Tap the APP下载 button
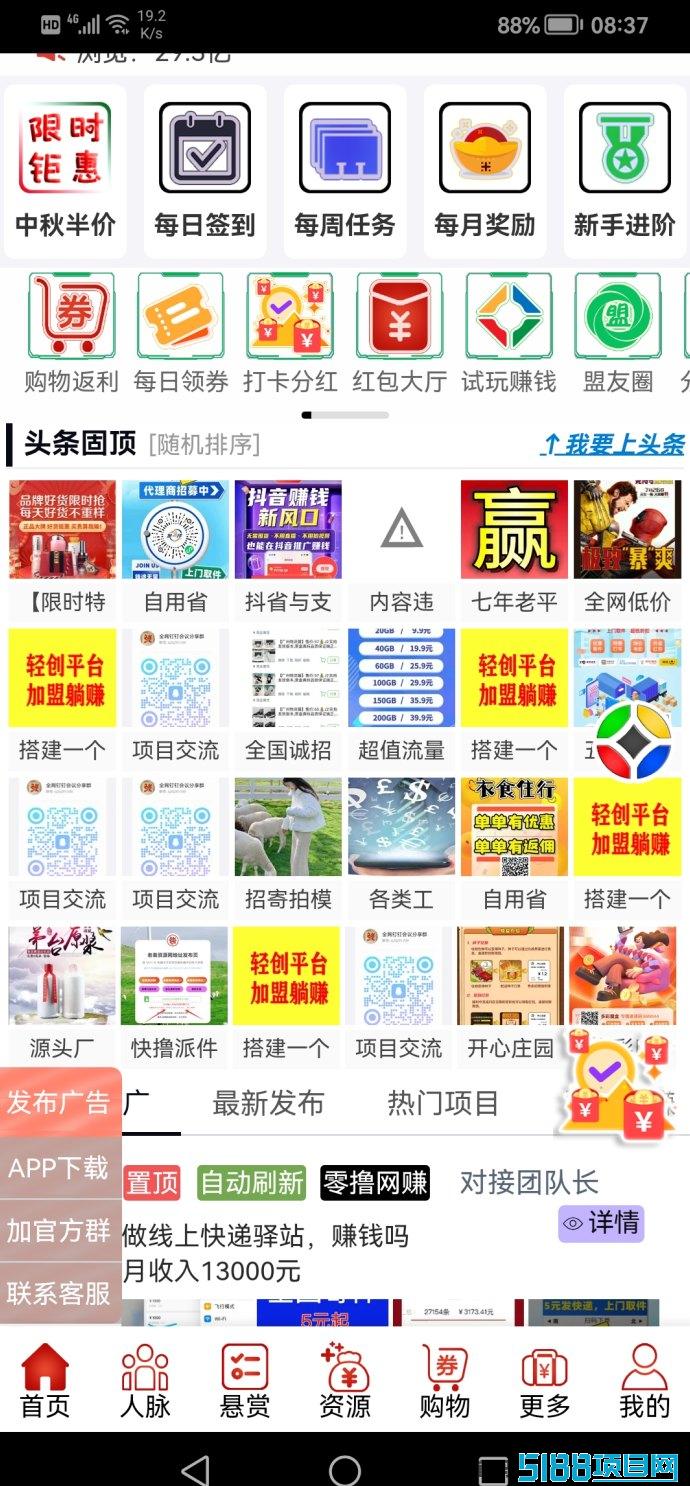This screenshot has width=690, height=1486. click(59, 1167)
